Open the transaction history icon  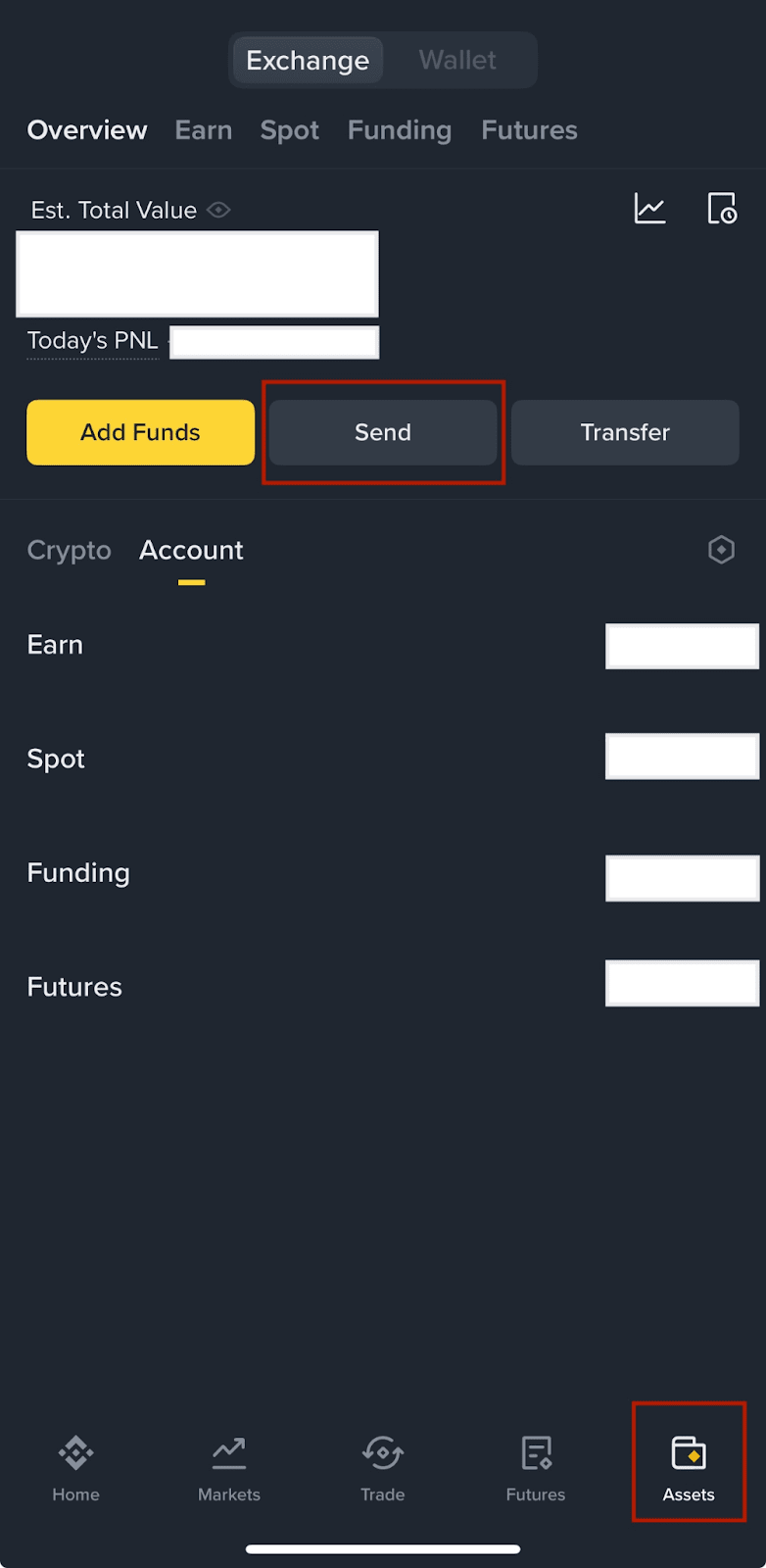click(722, 209)
